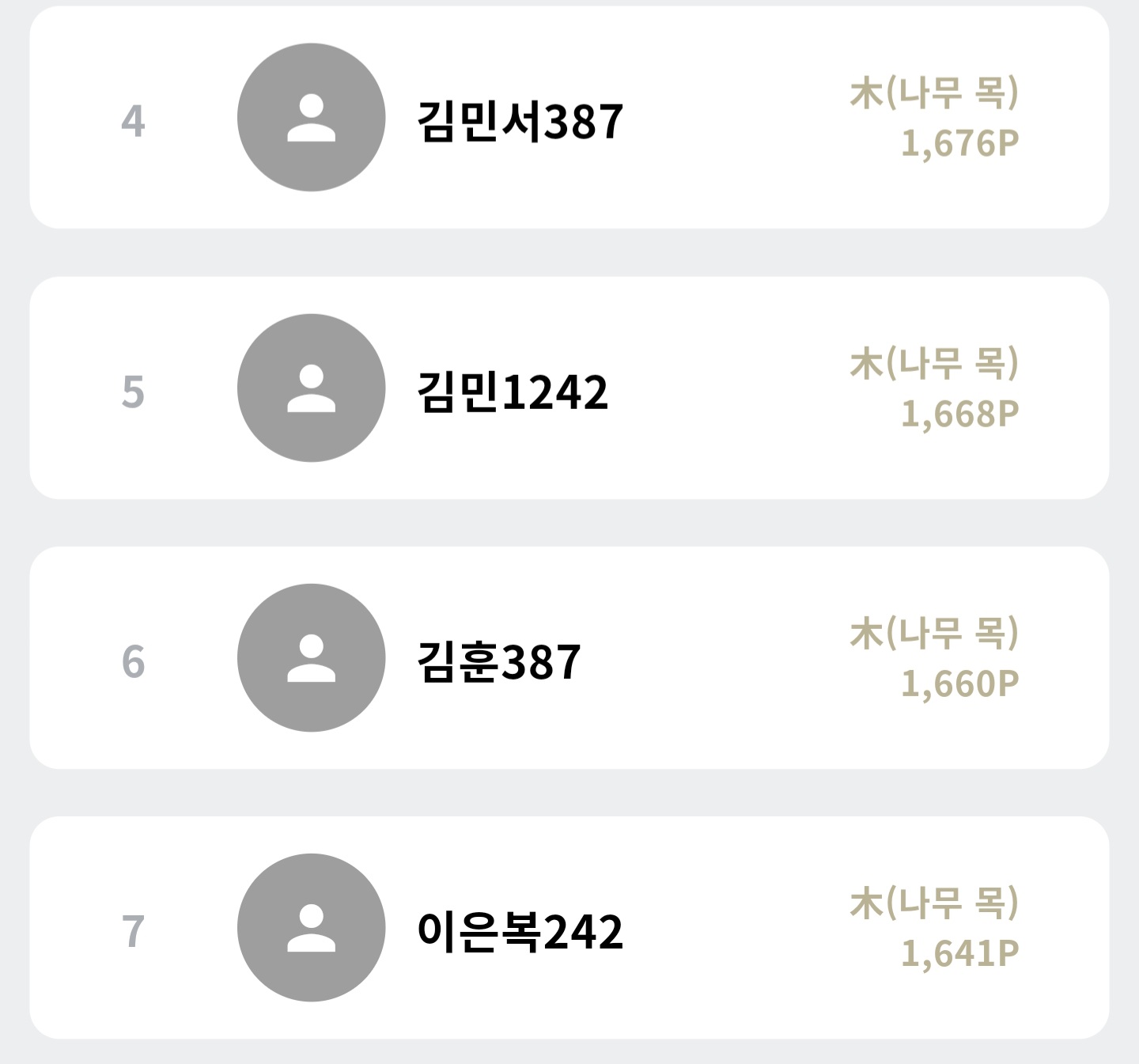
Task: Tap the 이은복242 ranking card
Action: (x=569, y=928)
